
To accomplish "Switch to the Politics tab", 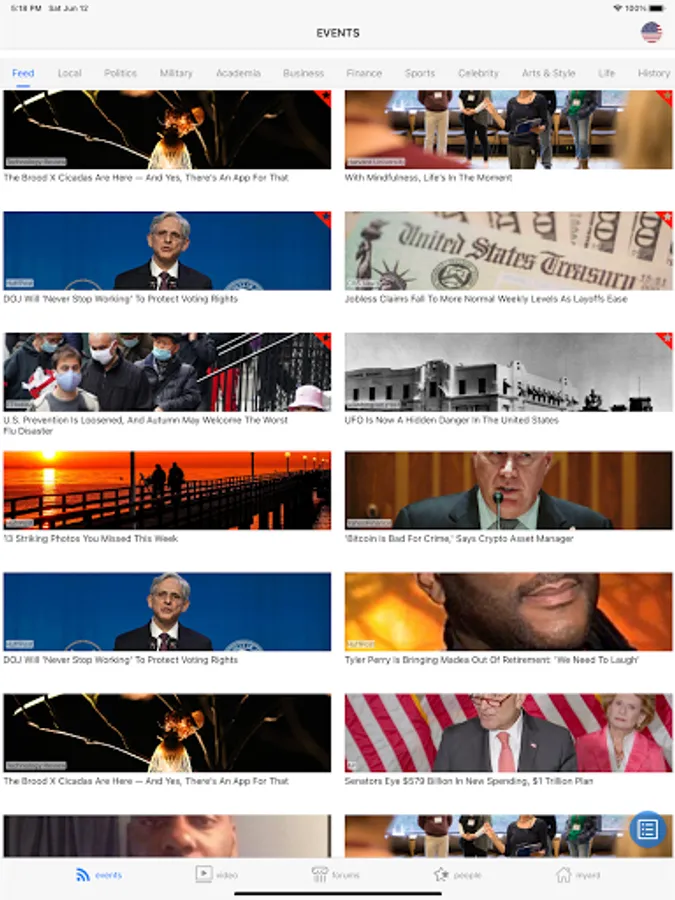I will pyautogui.click(x=120, y=73).
